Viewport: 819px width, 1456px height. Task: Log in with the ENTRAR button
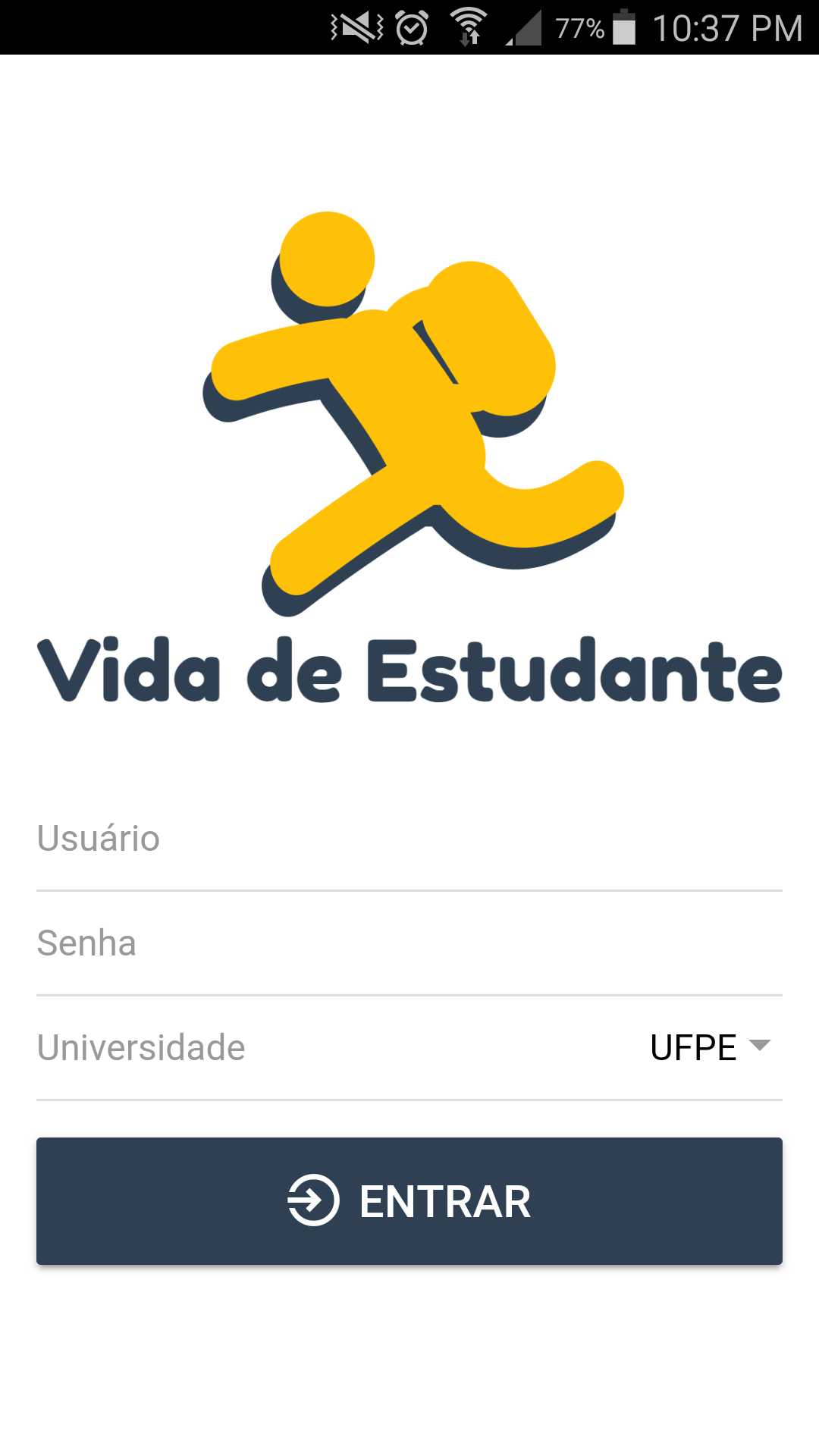tap(409, 1201)
